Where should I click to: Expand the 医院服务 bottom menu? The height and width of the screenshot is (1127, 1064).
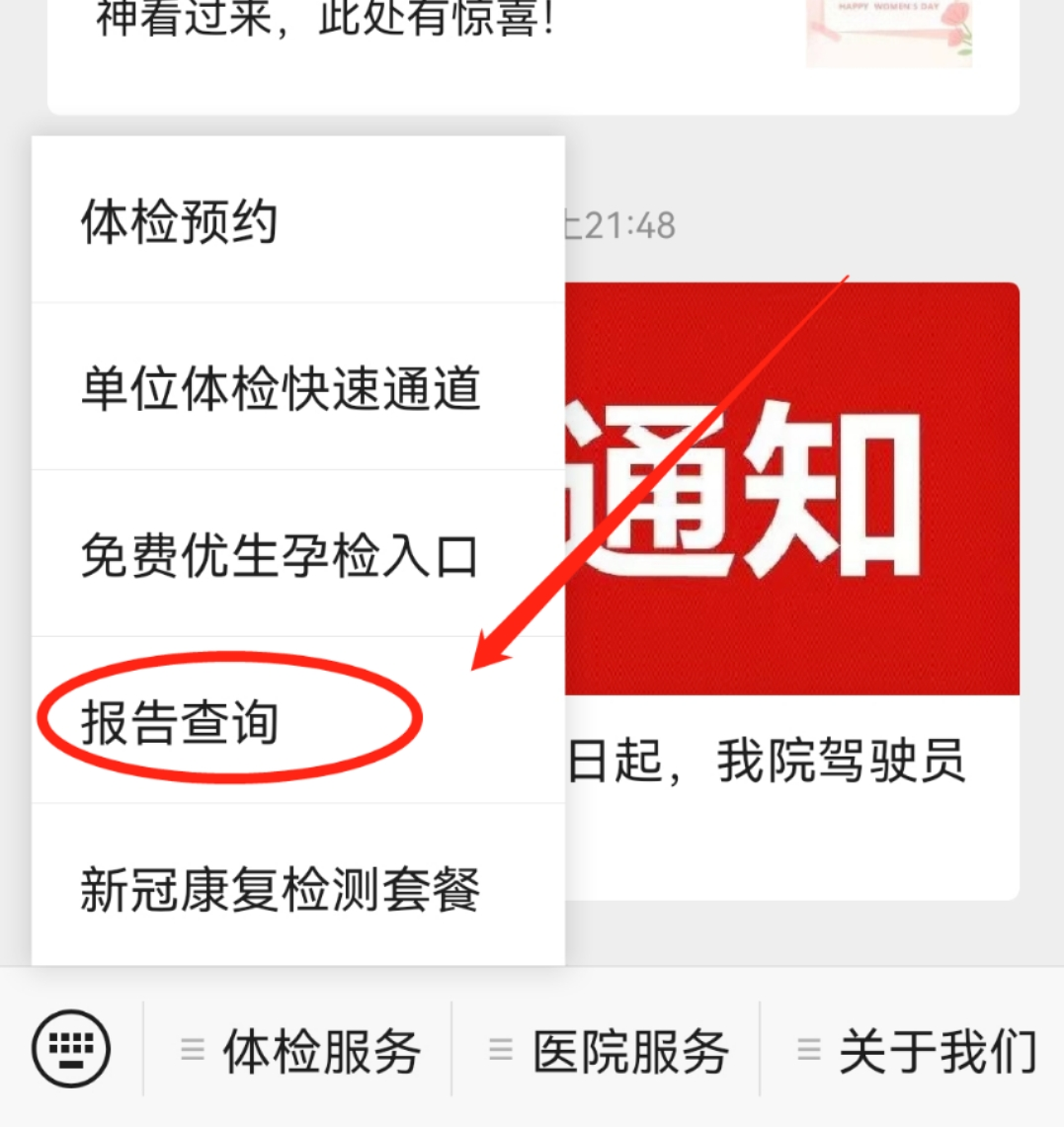pos(606,1050)
